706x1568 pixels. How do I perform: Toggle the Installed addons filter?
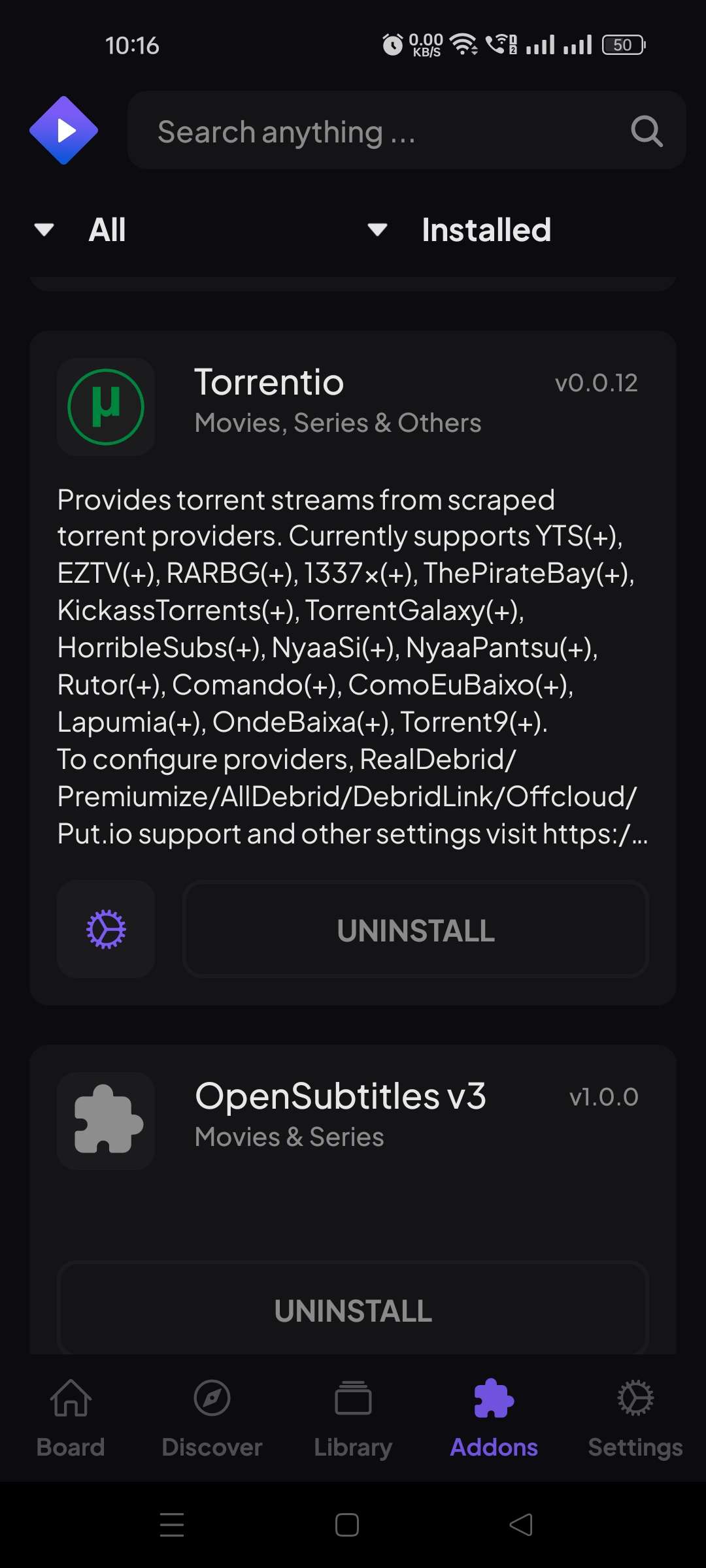(486, 229)
